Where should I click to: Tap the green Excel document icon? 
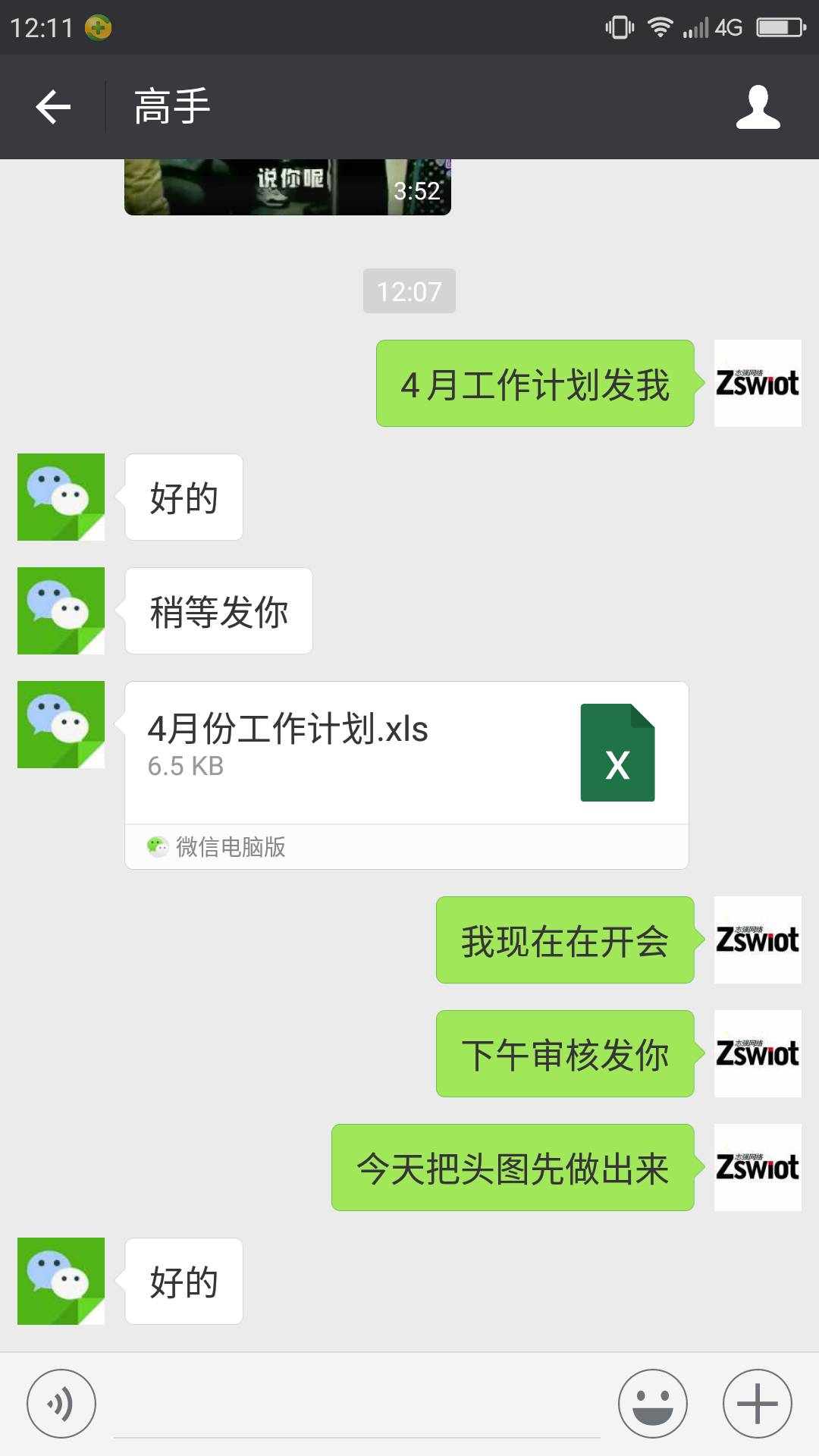(617, 753)
